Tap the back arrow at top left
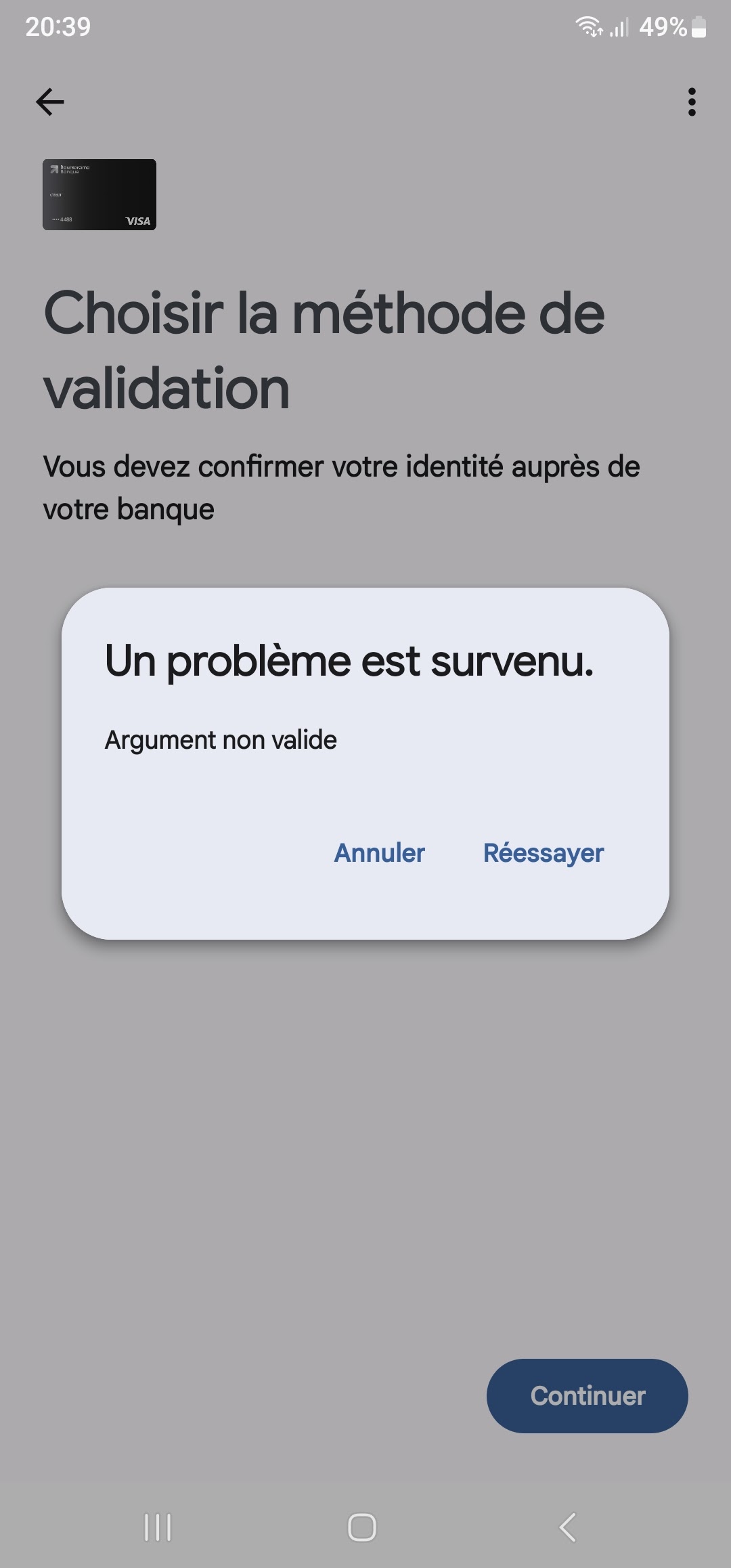The height and width of the screenshot is (1568, 731). (x=50, y=102)
